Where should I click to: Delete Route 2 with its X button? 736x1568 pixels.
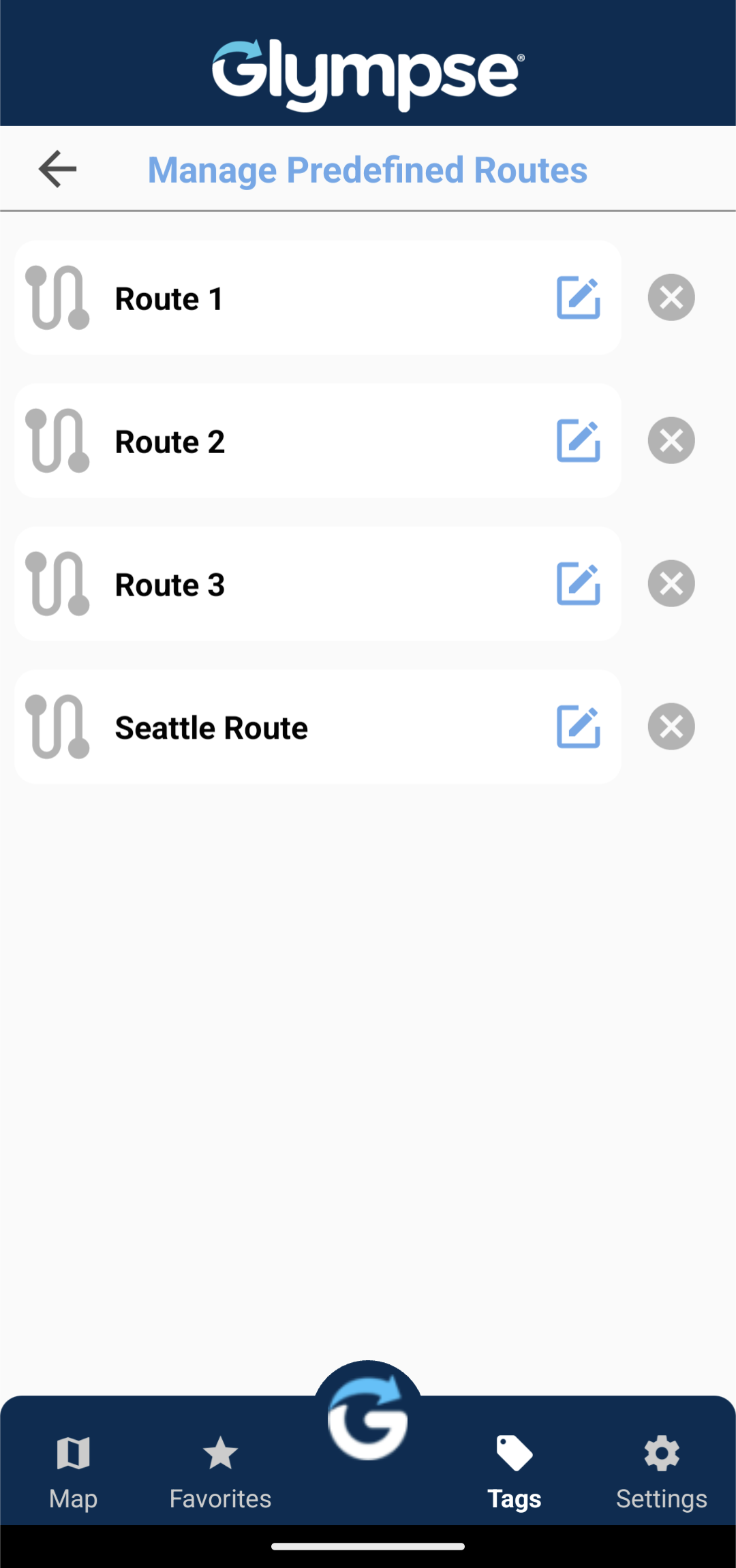[x=671, y=440]
